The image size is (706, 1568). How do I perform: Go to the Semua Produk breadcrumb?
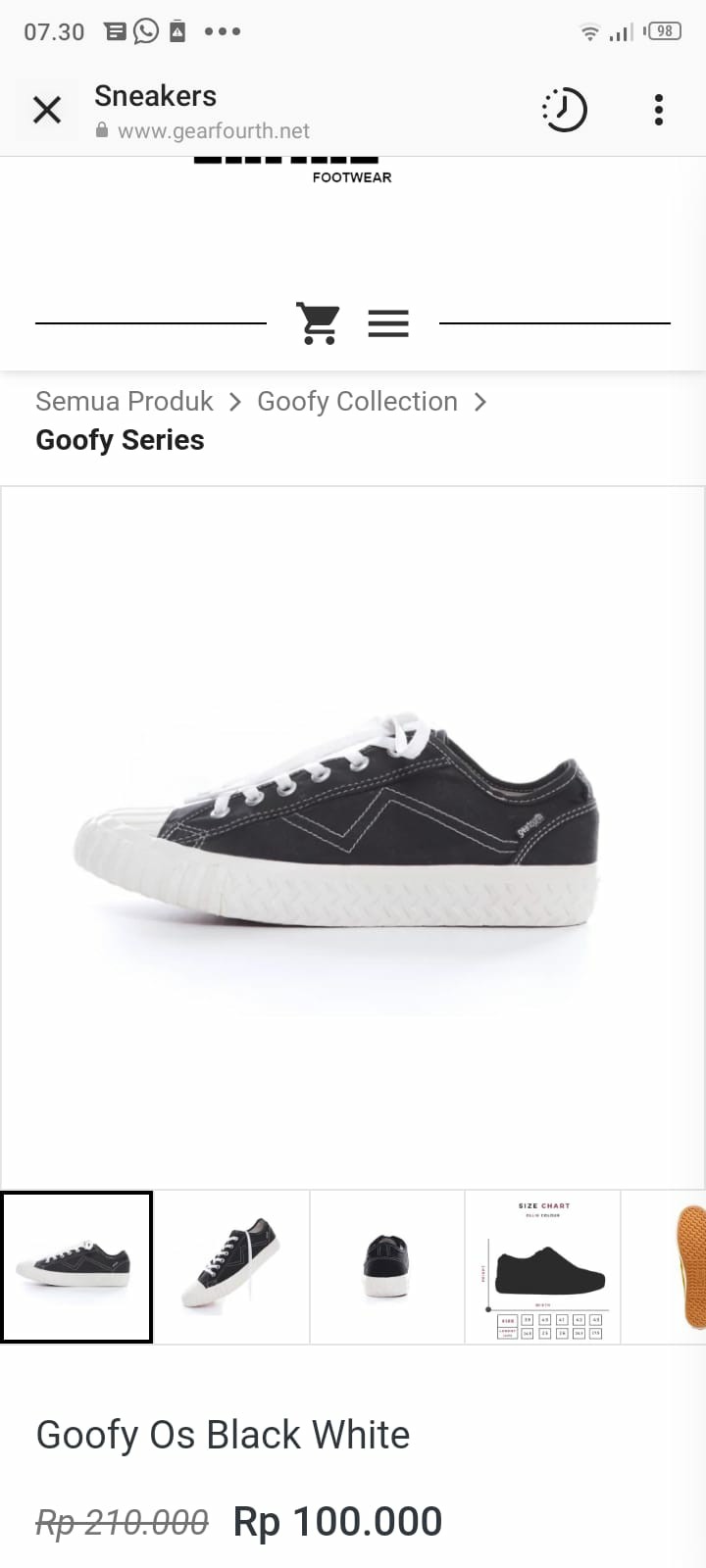[x=125, y=402]
